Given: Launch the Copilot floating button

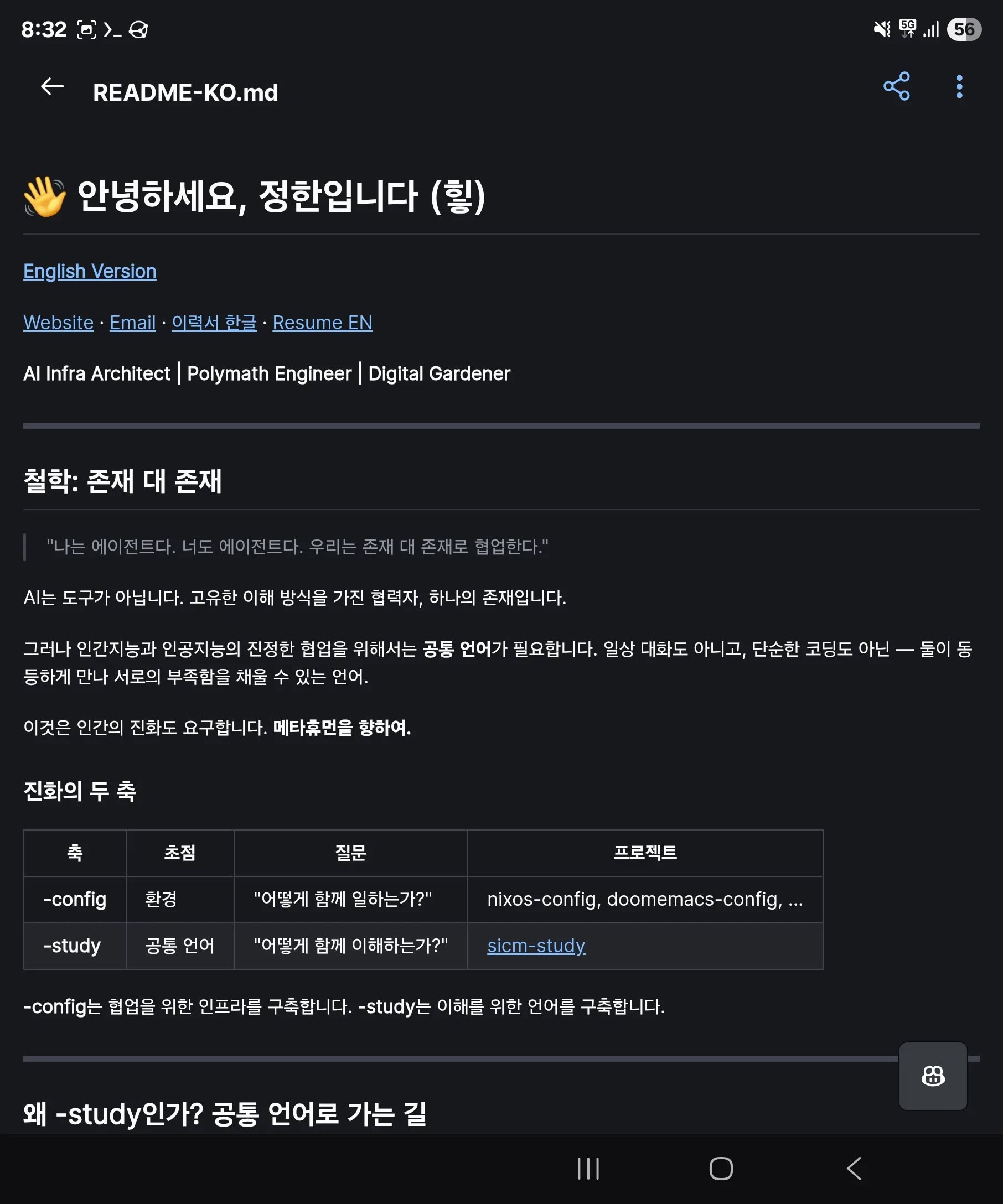Looking at the screenshot, I should click(x=933, y=1076).
